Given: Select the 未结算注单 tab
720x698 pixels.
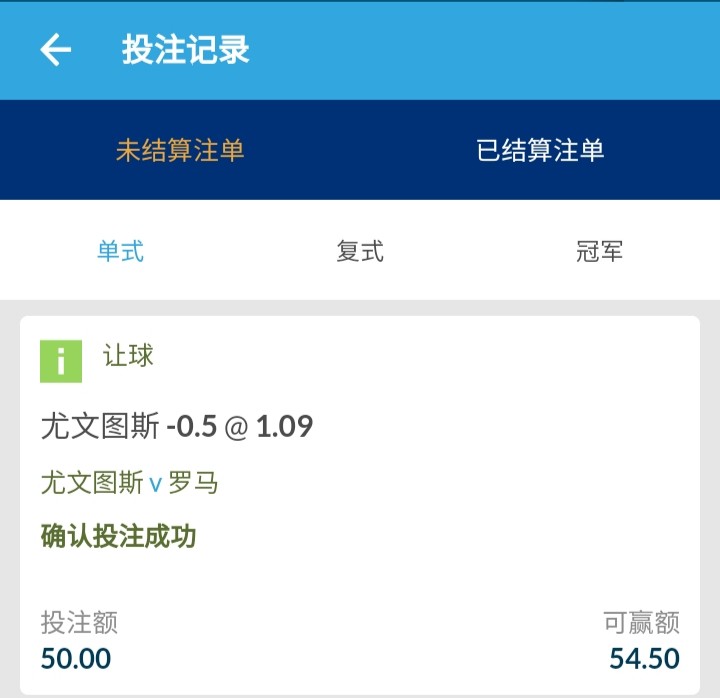Looking at the screenshot, I should 180,151.
